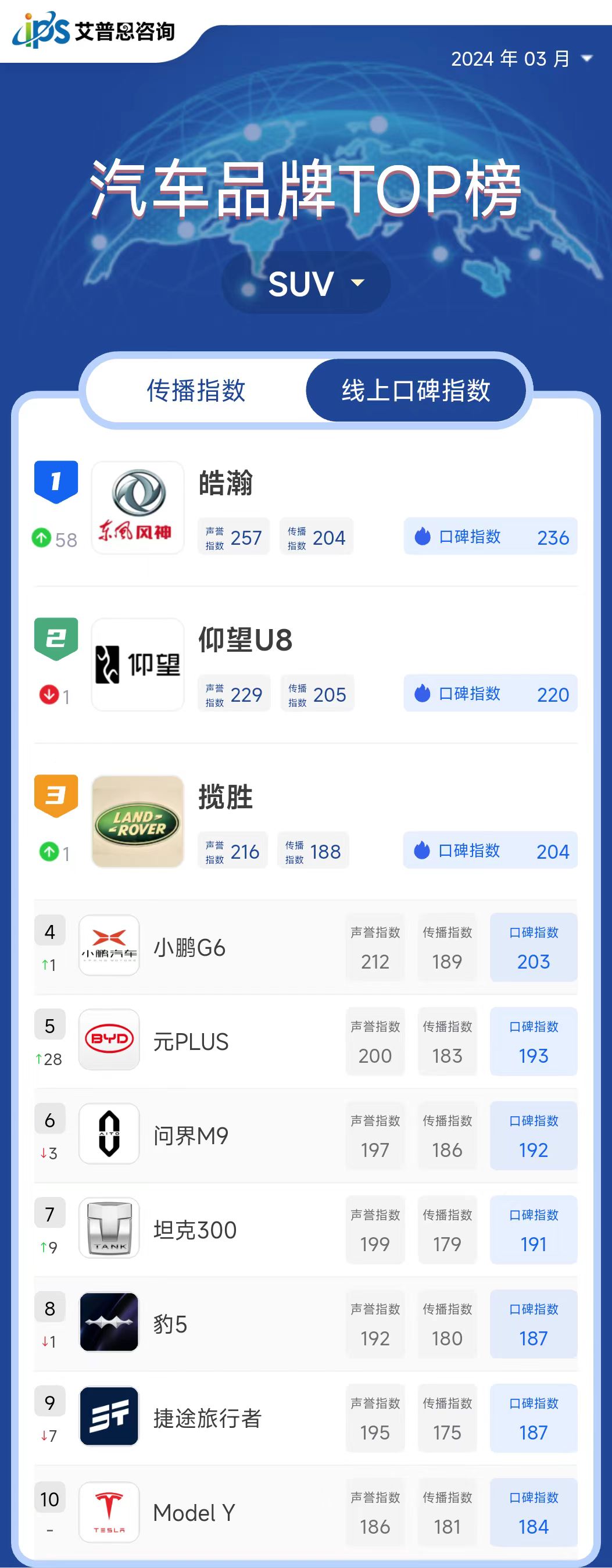Select the 线上口碑指数 tab
Screen dimensions: 612x1568
[x=416, y=390]
